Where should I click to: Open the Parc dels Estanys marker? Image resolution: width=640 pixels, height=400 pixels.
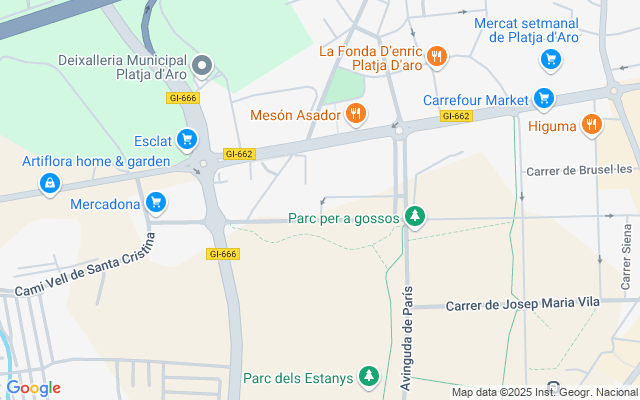[x=369, y=379]
